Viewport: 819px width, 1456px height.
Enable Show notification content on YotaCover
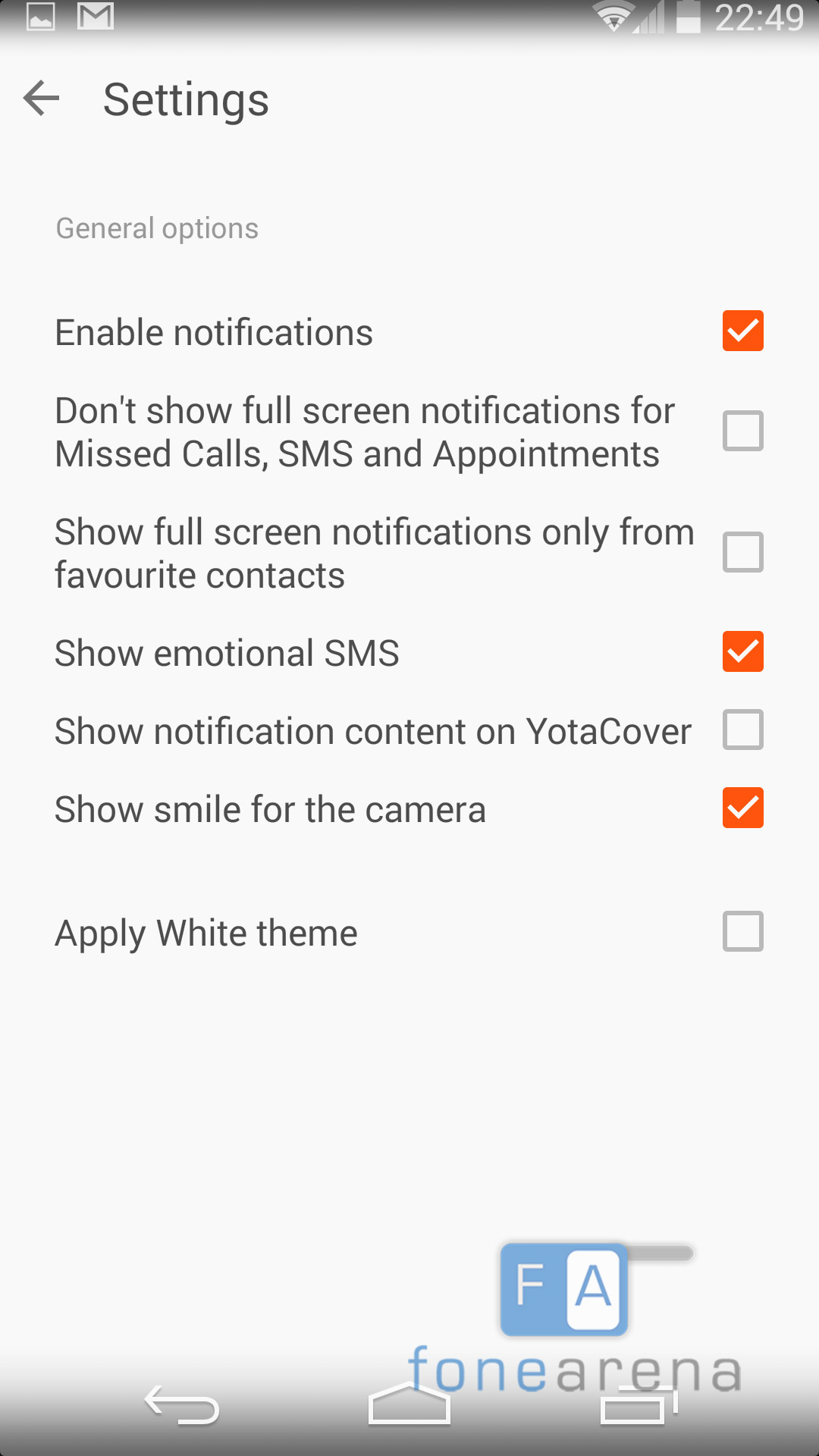[x=742, y=730]
